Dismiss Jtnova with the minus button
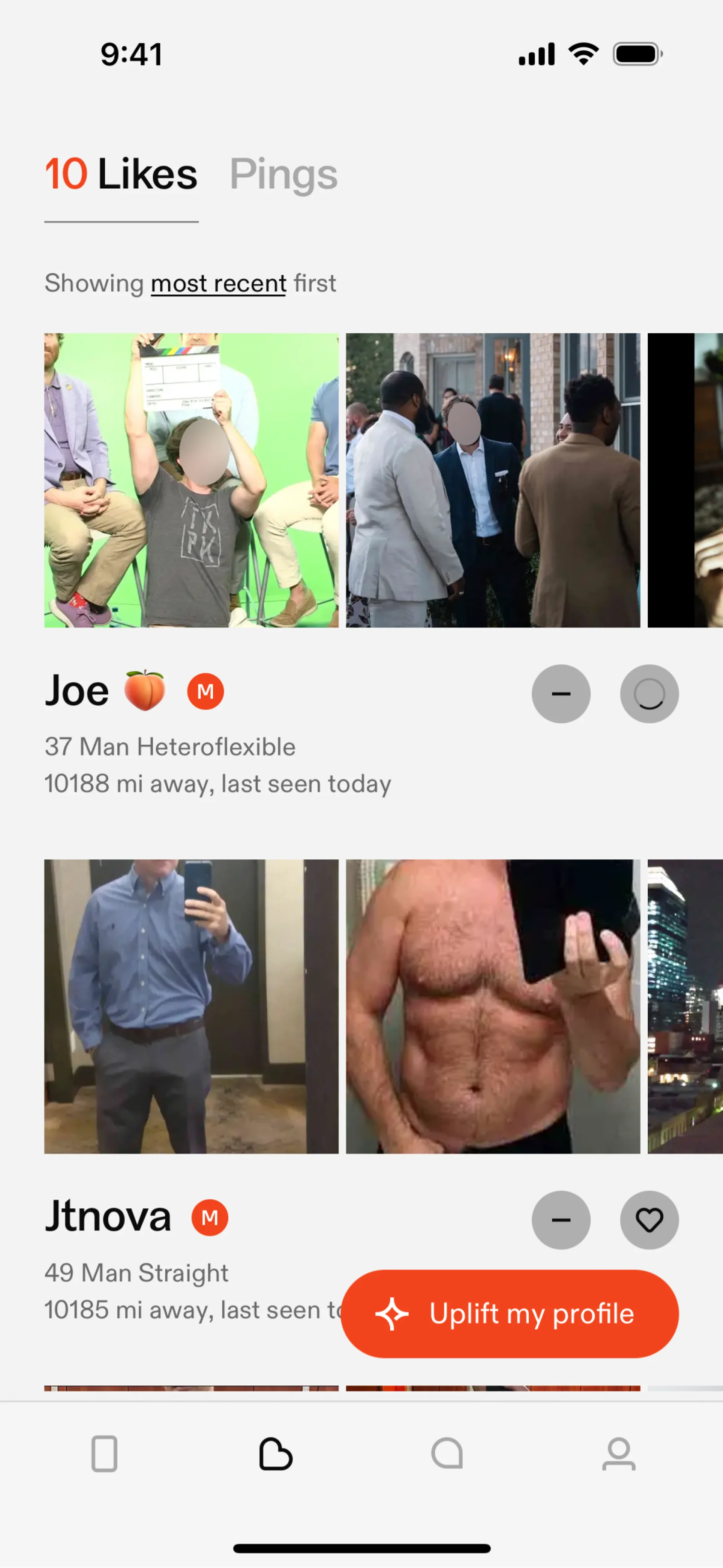This screenshot has height=1568, width=723. [x=560, y=1220]
